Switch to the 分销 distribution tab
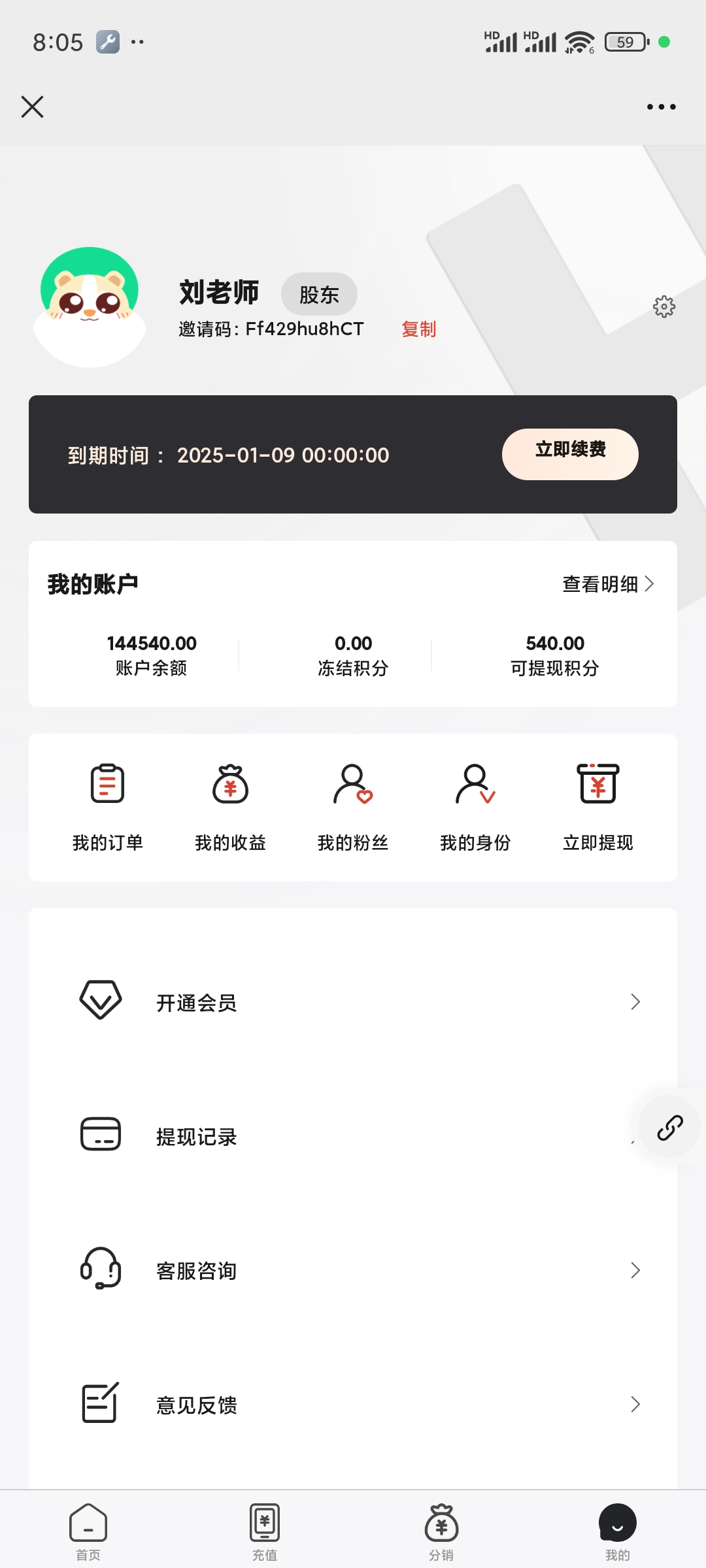The width and height of the screenshot is (706, 1568). 441,1531
